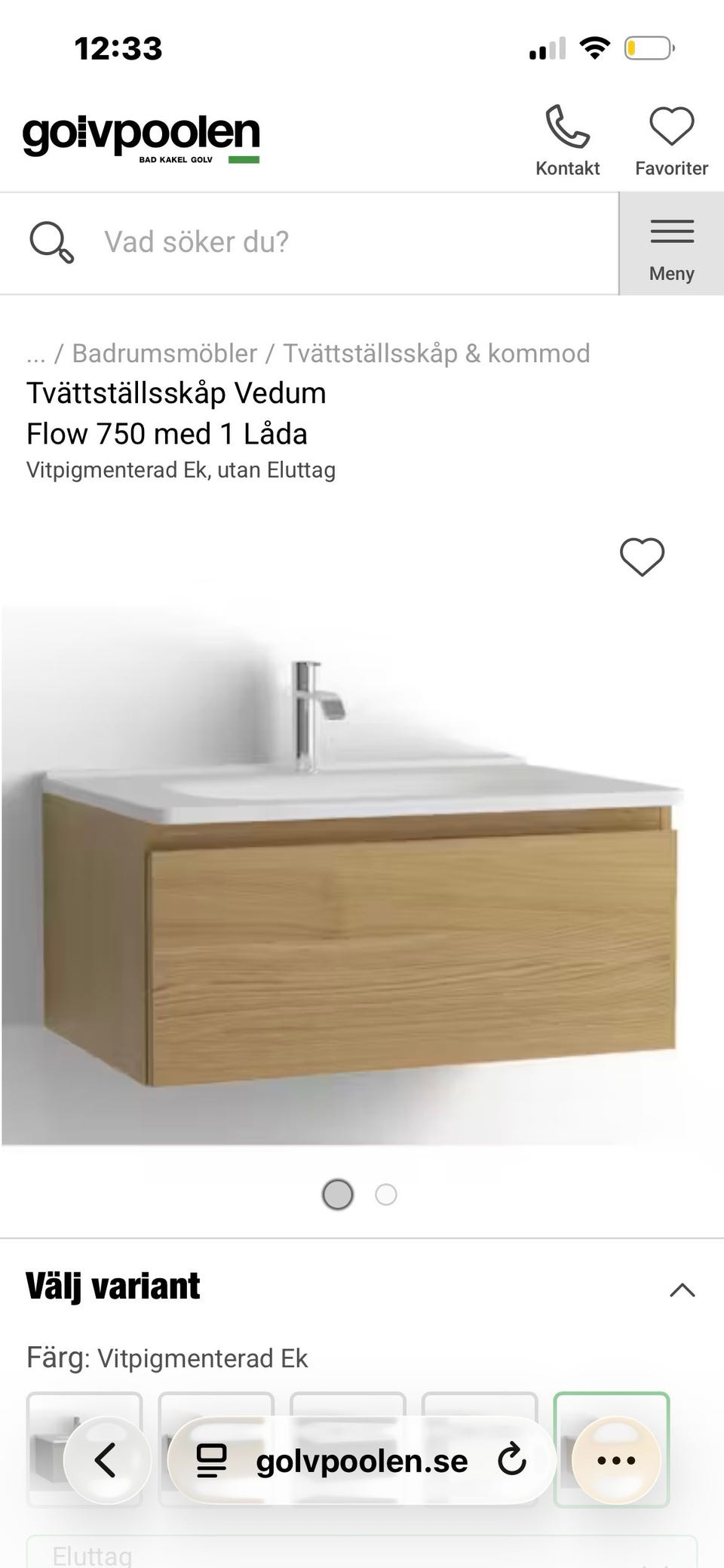Collapse the Välj variant section
Viewport: 724px width, 1568px height.
tap(683, 1290)
